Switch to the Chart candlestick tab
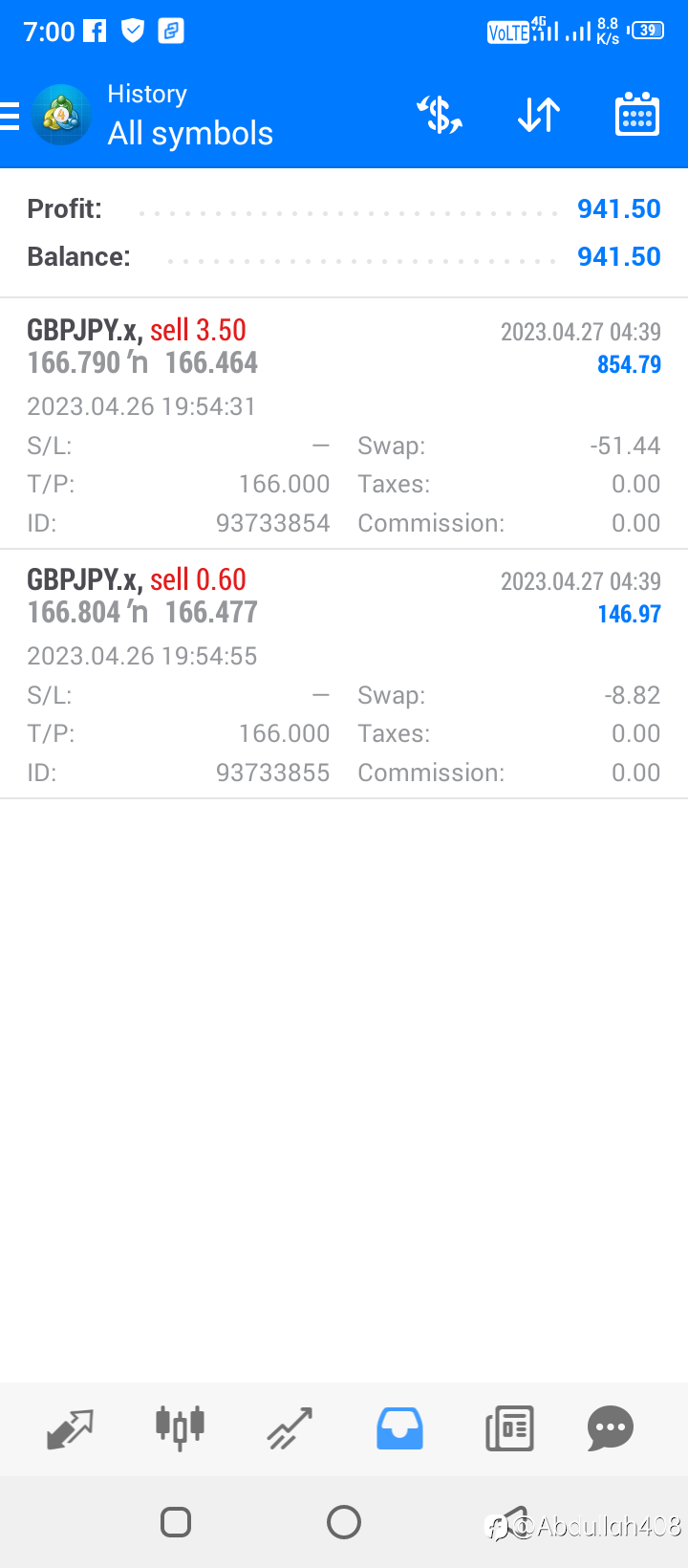Image resolution: width=688 pixels, height=1568 pixels. (181, 1428)
